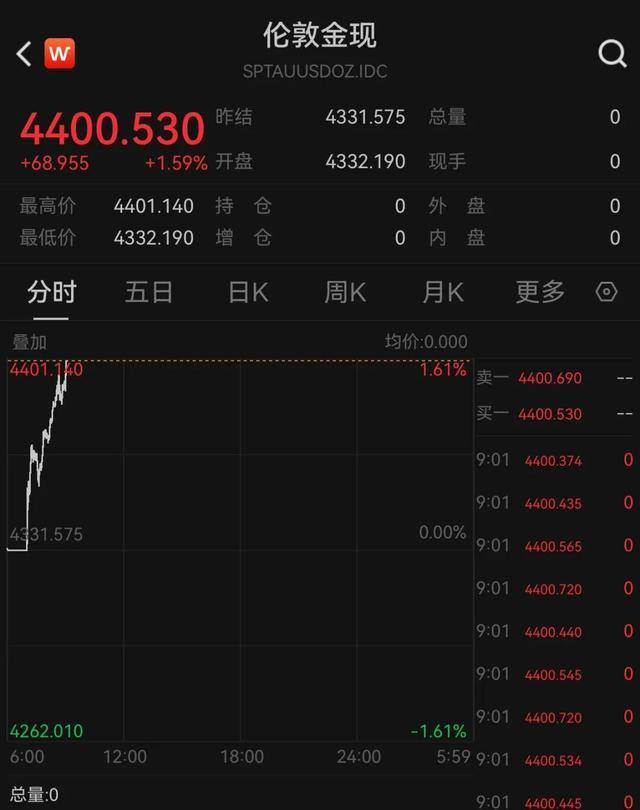Open chart settings hexagon icon
Screen dimensions: 640x810
coord(606,292)
